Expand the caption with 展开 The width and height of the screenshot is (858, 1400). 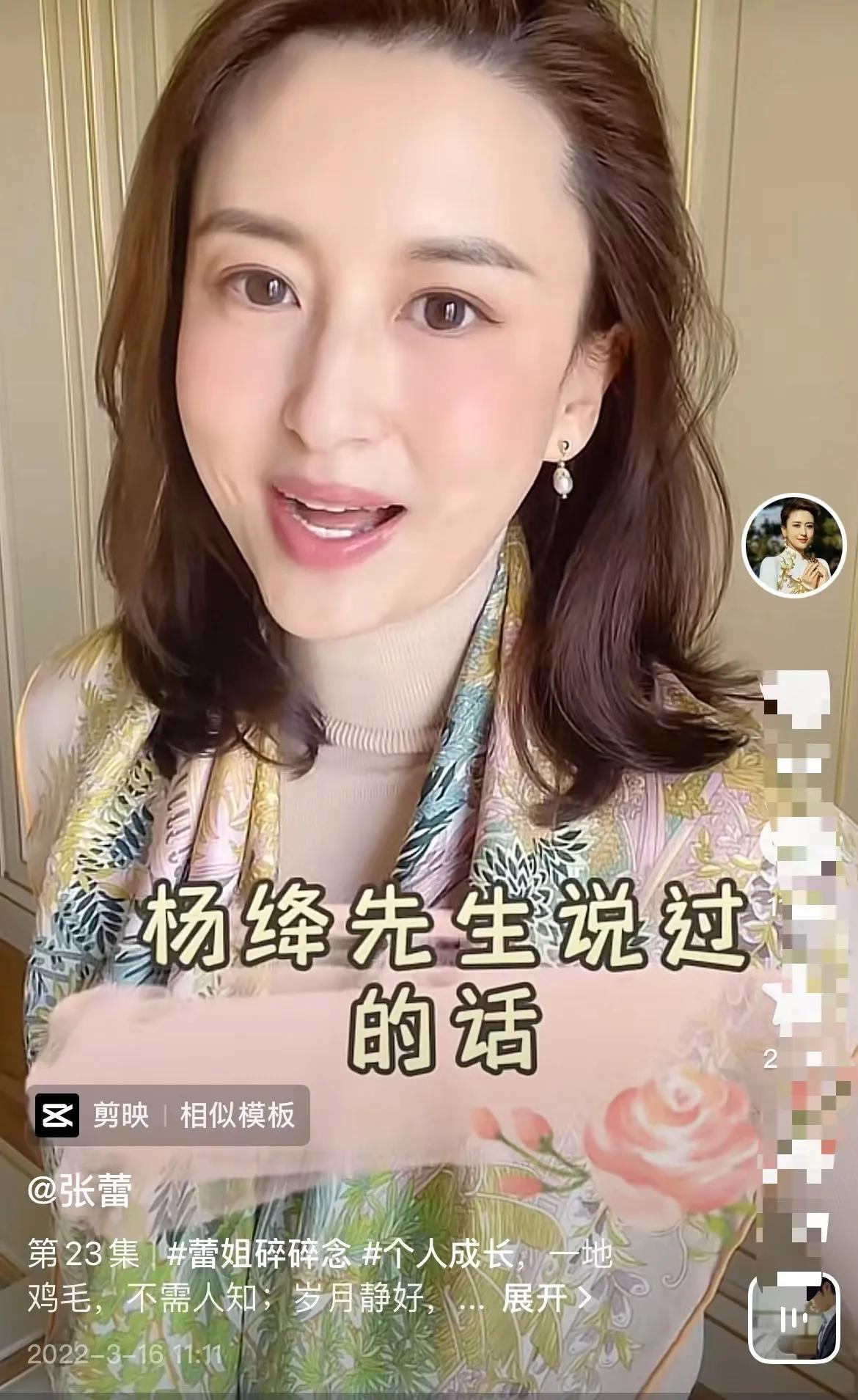[546, 1298]
